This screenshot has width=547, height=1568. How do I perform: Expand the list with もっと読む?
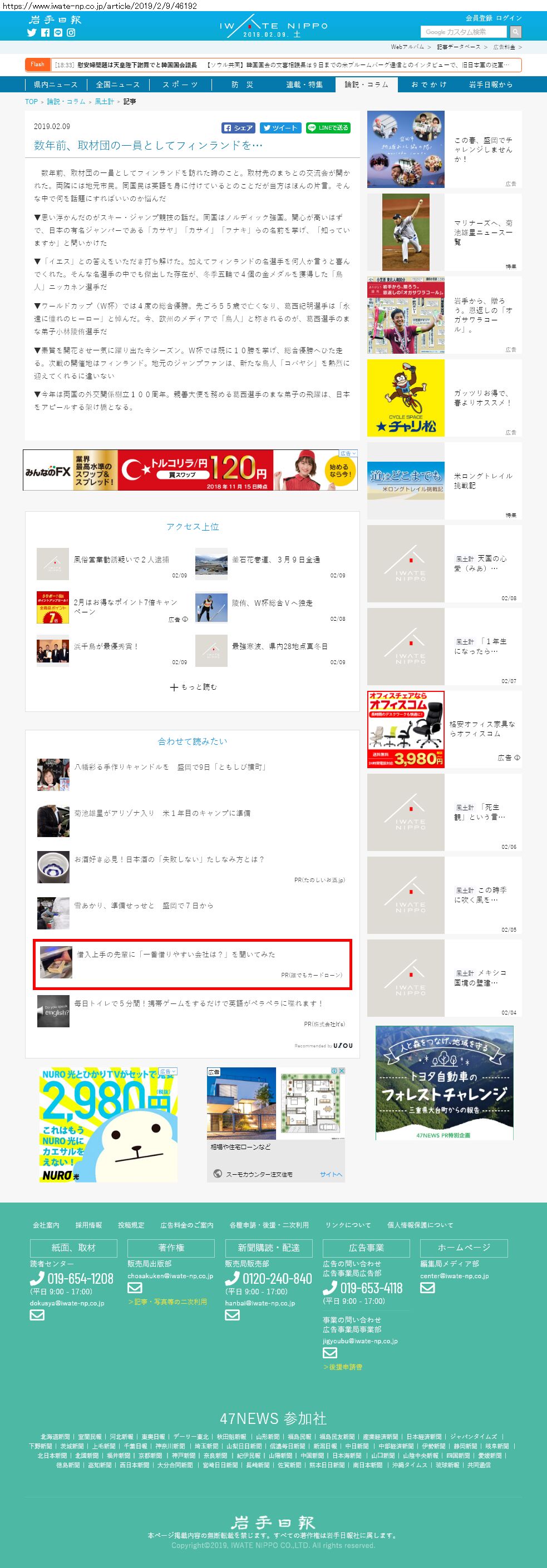193,687
